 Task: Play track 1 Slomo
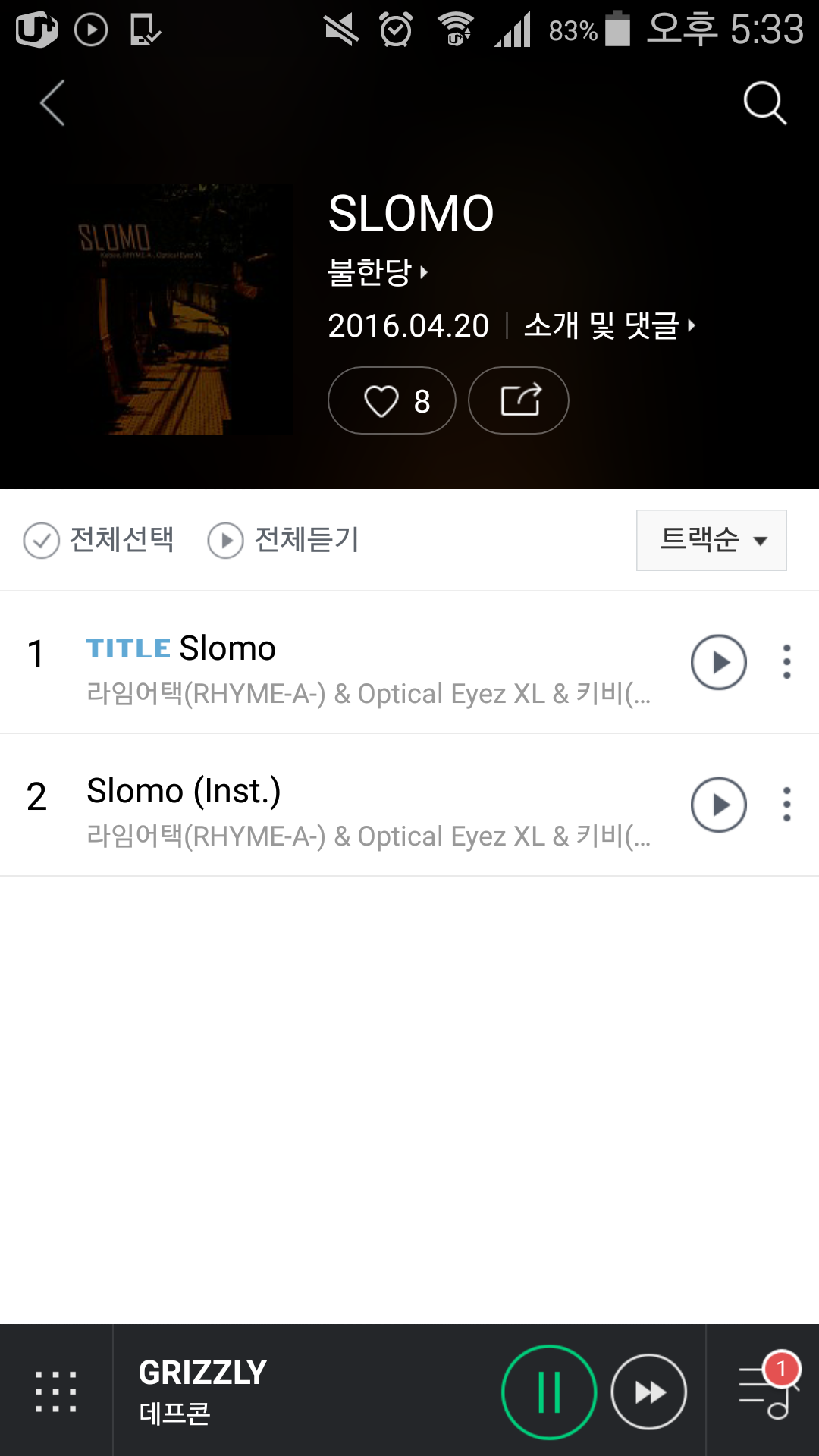click(718, 662)
